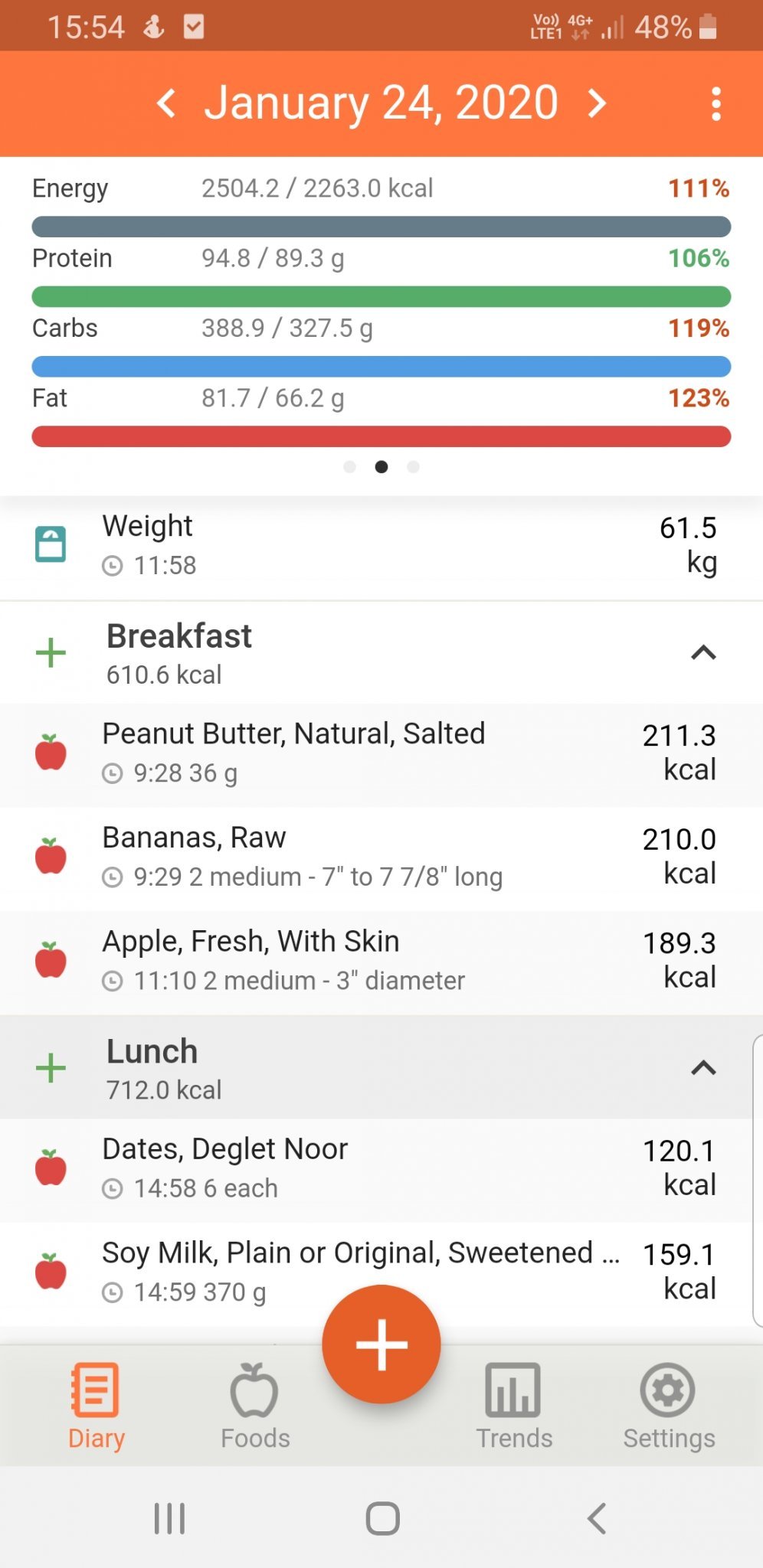Go to the previous day
Screen dimensions: 763x1568
click(166, 103)
